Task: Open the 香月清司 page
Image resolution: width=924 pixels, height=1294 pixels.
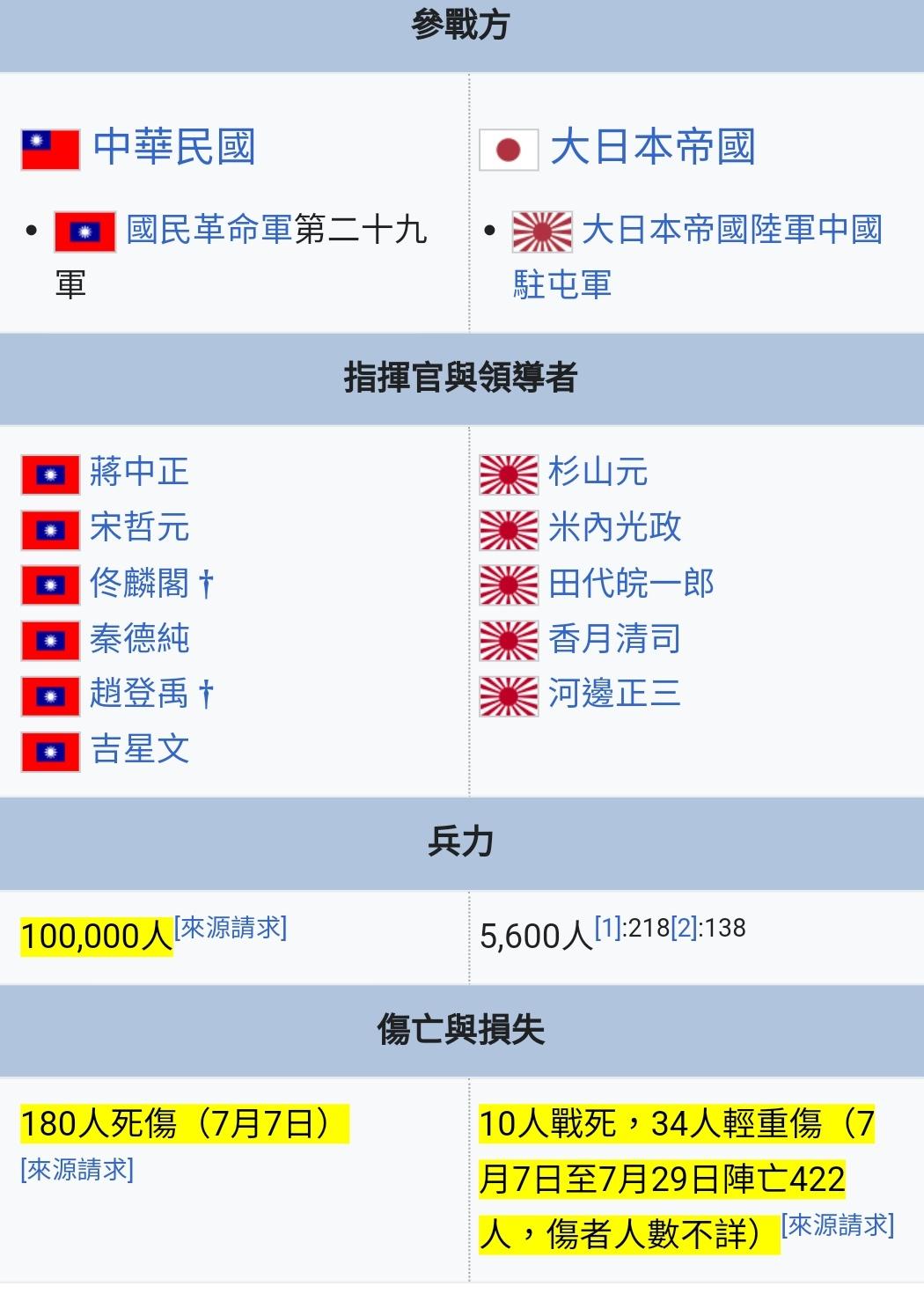Action: [614, 638]
